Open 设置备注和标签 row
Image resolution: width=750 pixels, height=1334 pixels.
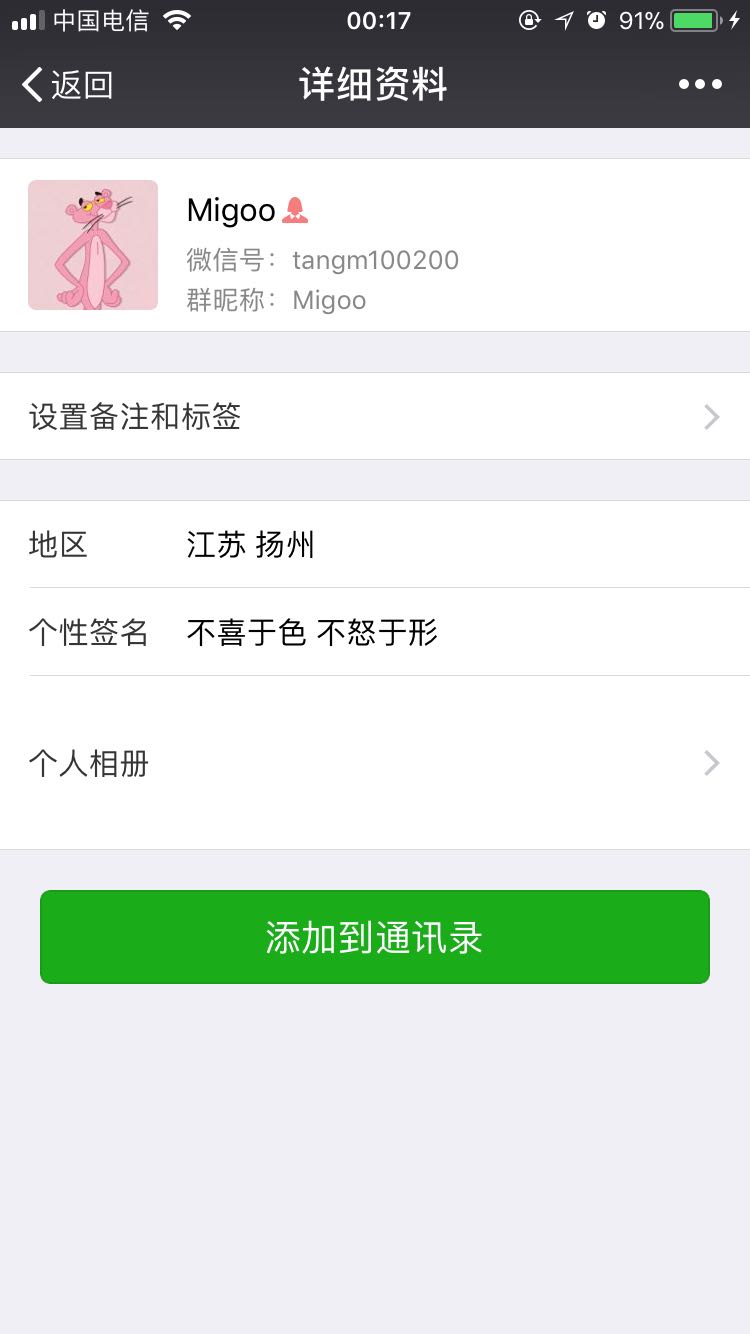pos(375,416)
